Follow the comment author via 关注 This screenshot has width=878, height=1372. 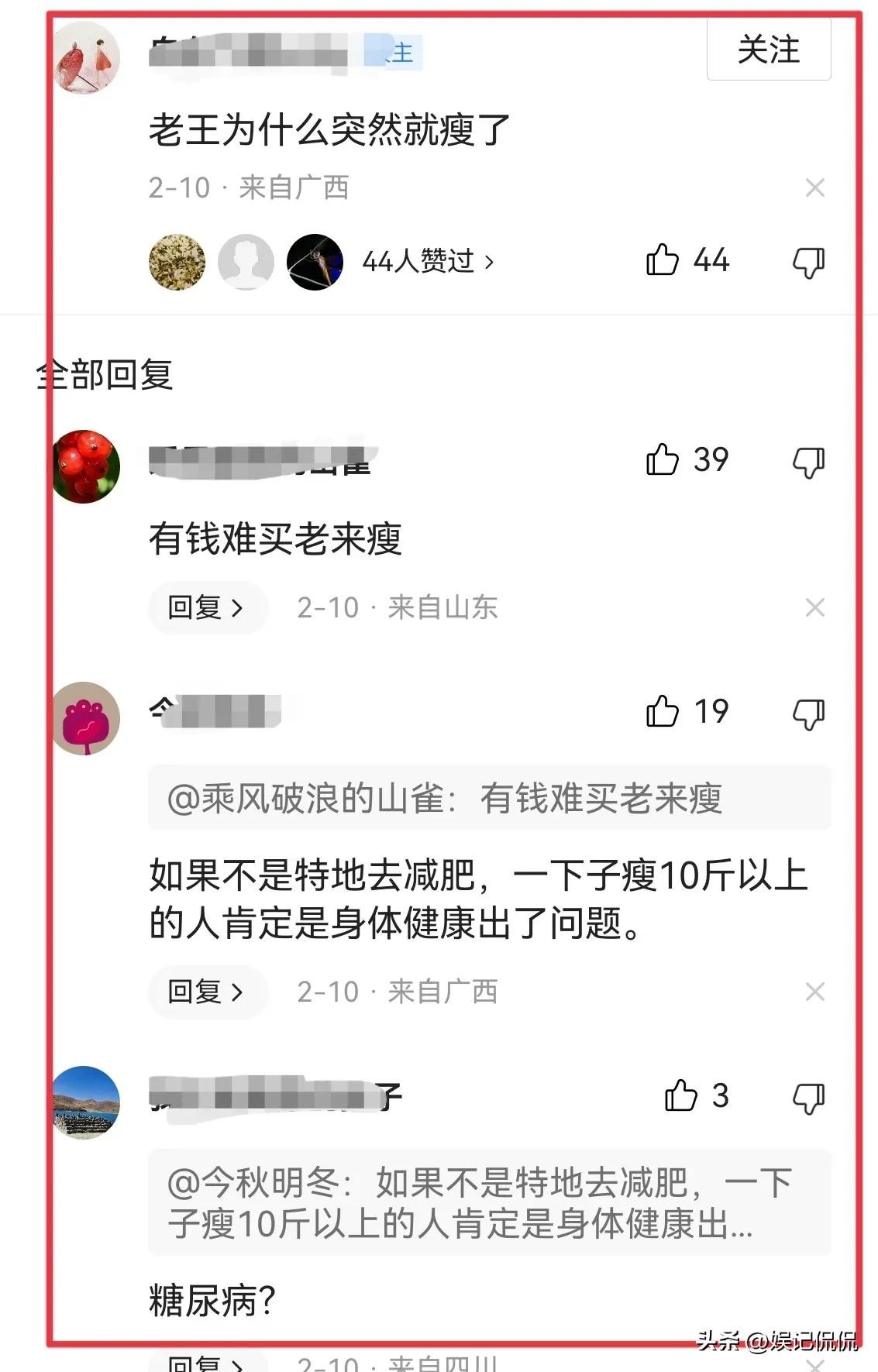coord(768,50)
